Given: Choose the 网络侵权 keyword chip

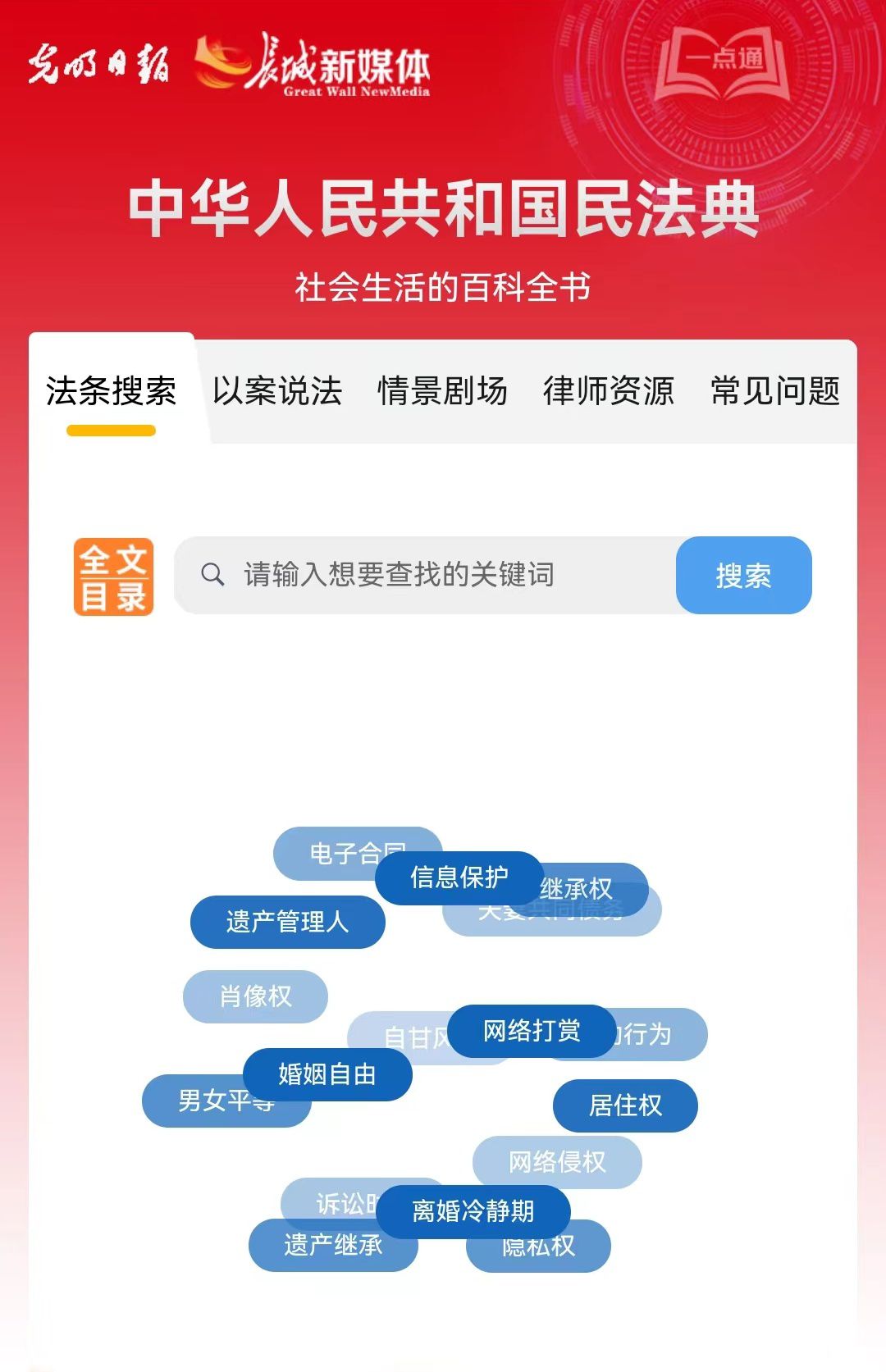Looking at the screenshot, I should click(557, 1161).
